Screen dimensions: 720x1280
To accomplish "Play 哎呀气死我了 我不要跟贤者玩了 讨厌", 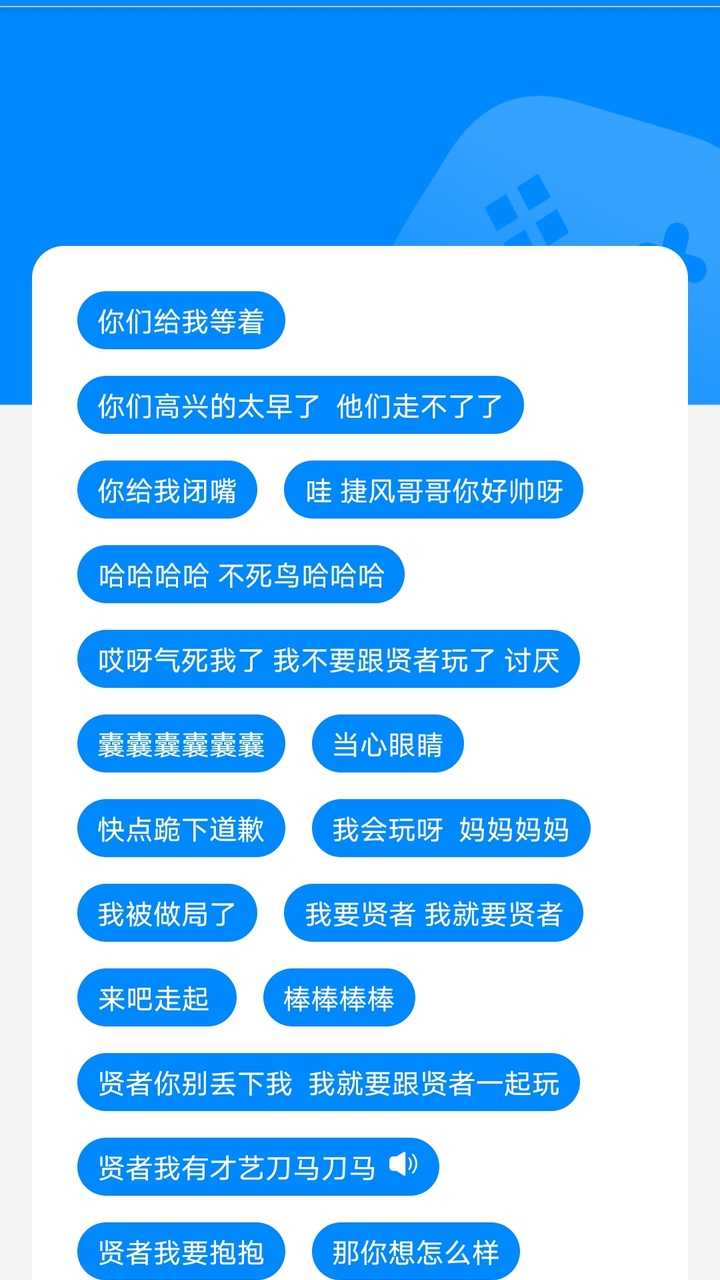I will click(x=328, y=660).
